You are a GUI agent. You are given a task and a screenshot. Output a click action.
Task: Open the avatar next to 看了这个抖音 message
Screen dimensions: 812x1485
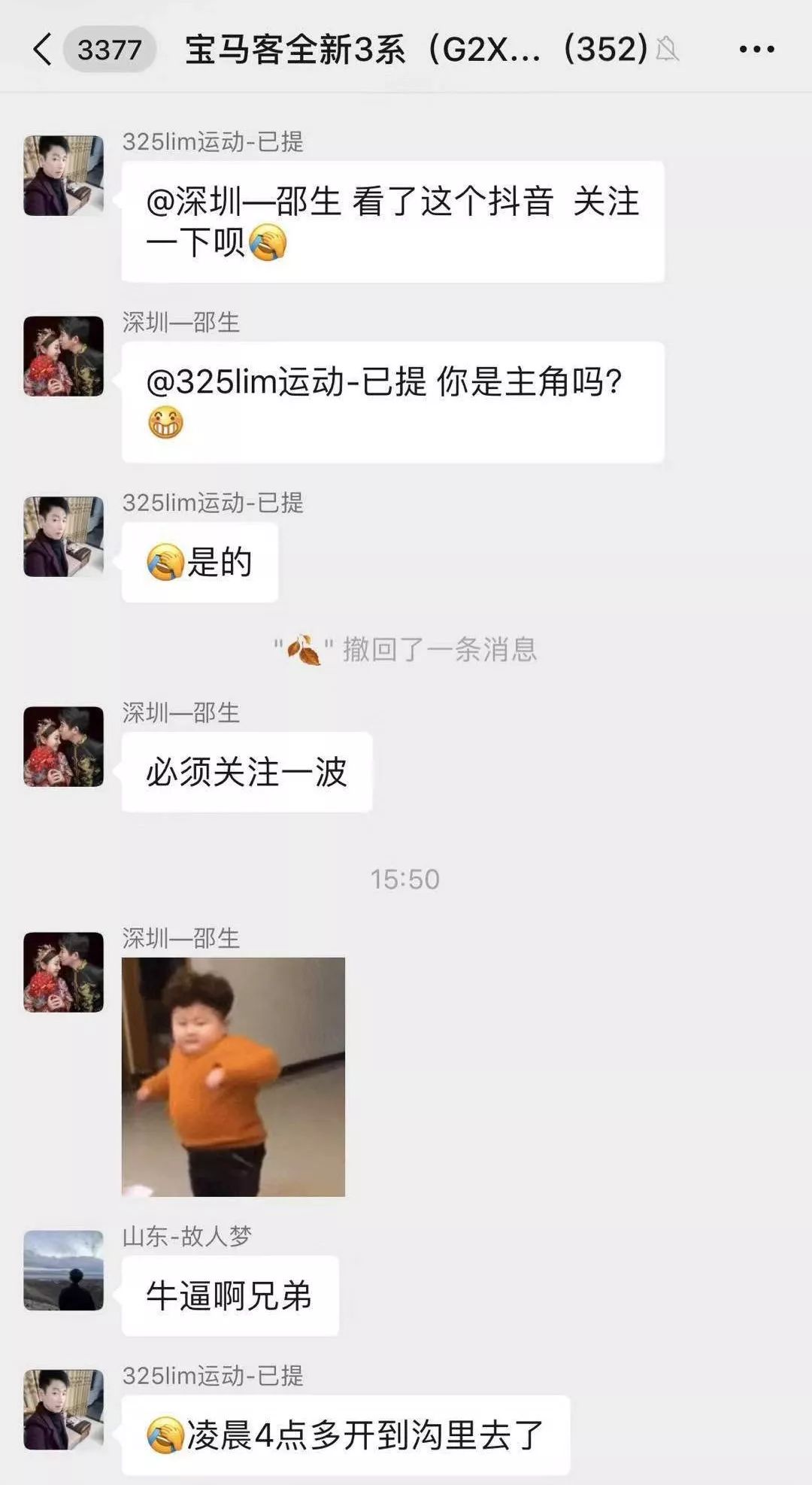click(x=64, y=175)
